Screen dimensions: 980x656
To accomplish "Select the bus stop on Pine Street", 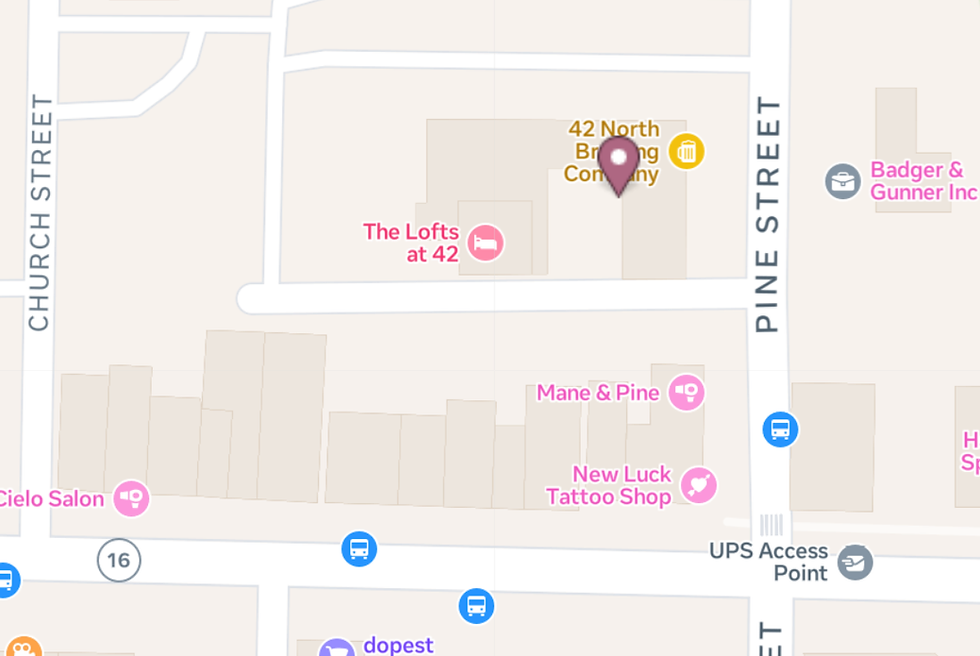I will point(780,430).
